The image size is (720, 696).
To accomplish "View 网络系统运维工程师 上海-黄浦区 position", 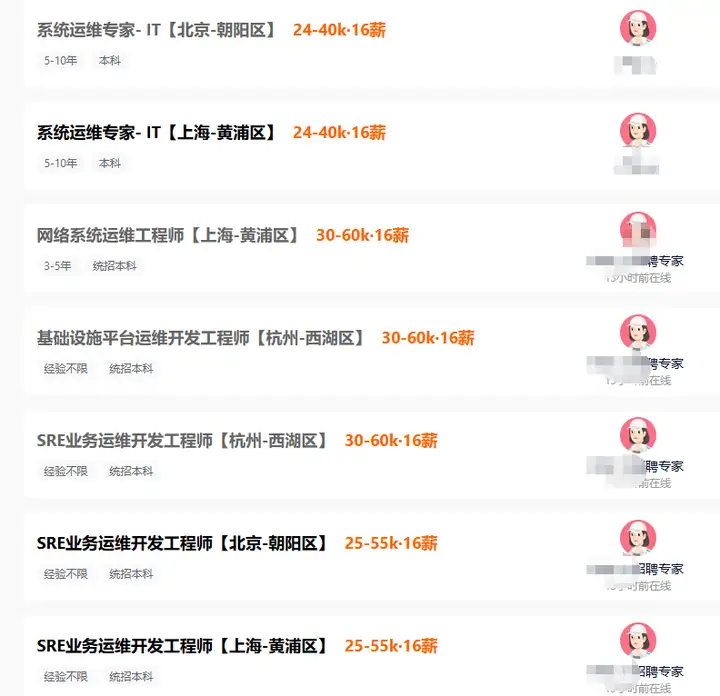I will 168,236.
